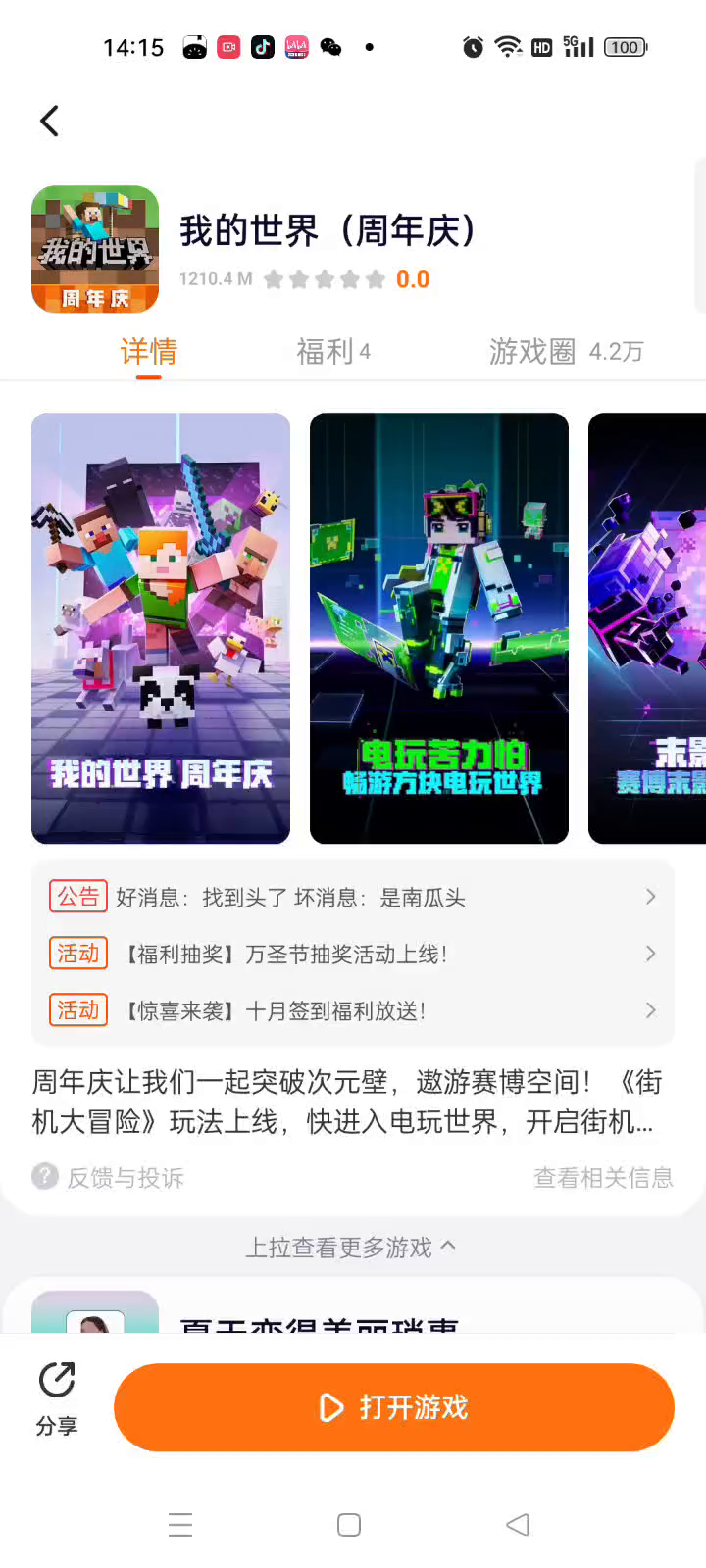706x1568 pixels.
Task: Open the 万圣节抽奖活动 event
Action: (x=353, y=954)
